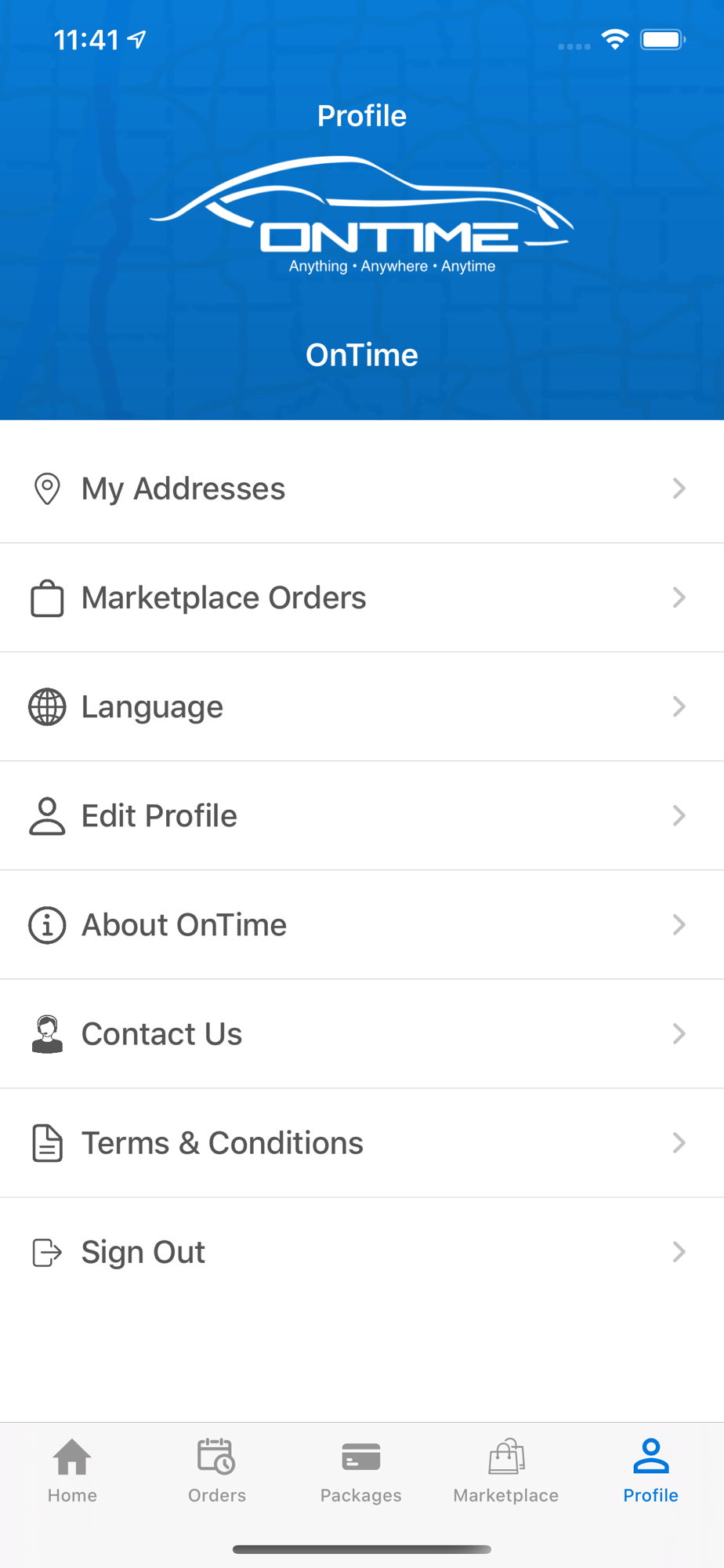724x1568 pixels.
Task: Go to the Marketplace tab
Action: pos(506,1472)
